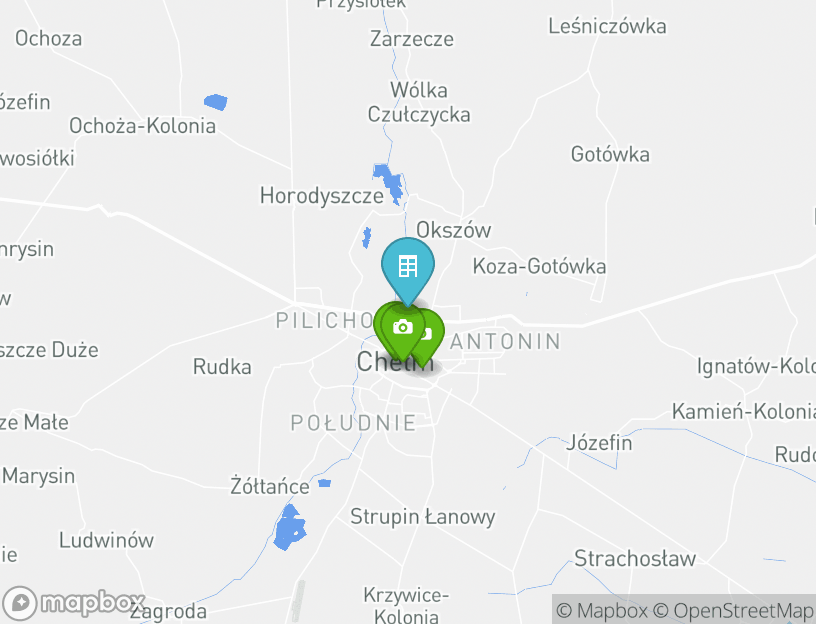Open the © OpenStreetMap attribution link
The width and height of the screenshot is (816, 624).
(x=734, y=610)
